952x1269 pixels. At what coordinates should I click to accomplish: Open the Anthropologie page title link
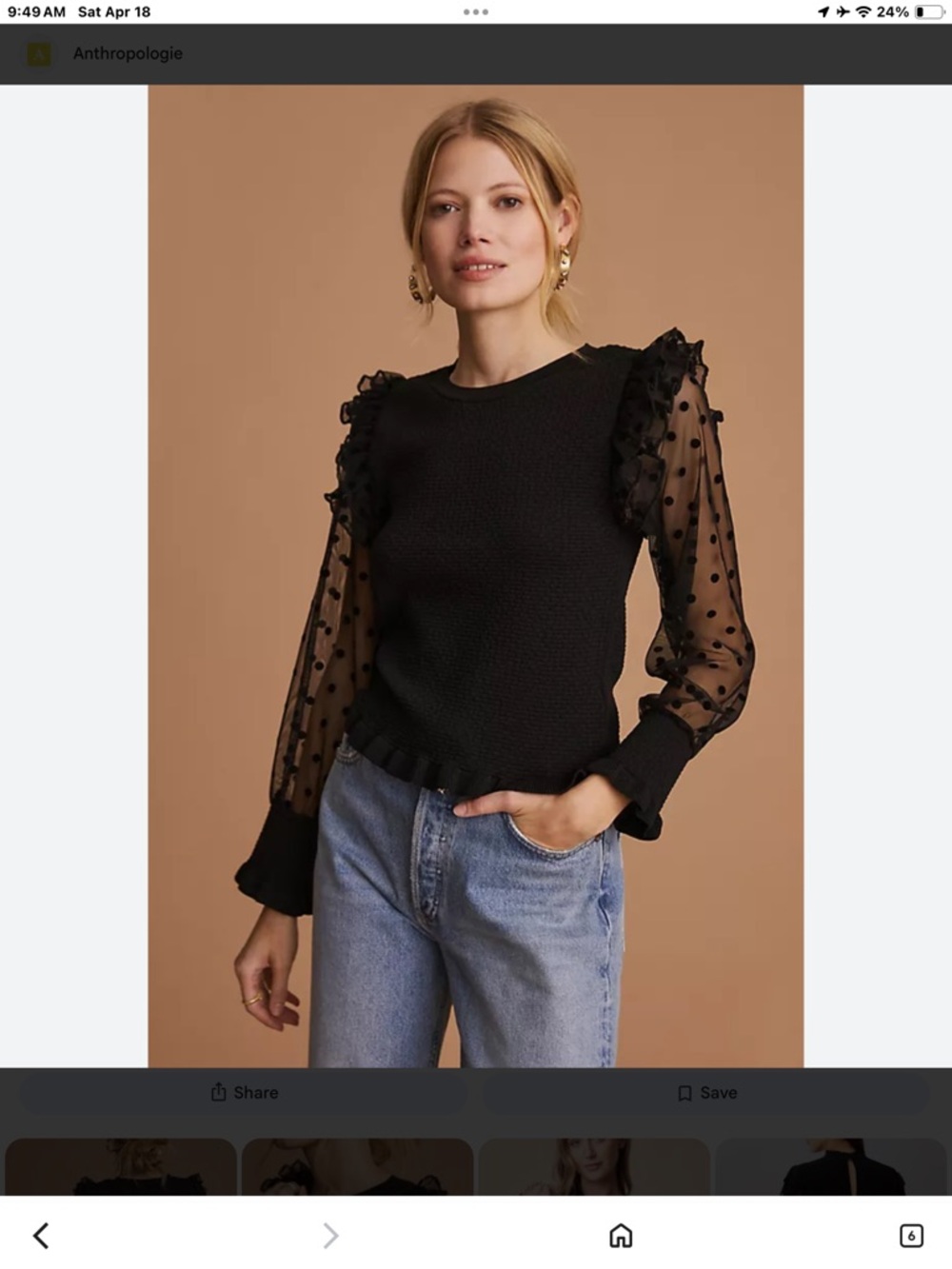click(127, 54)
